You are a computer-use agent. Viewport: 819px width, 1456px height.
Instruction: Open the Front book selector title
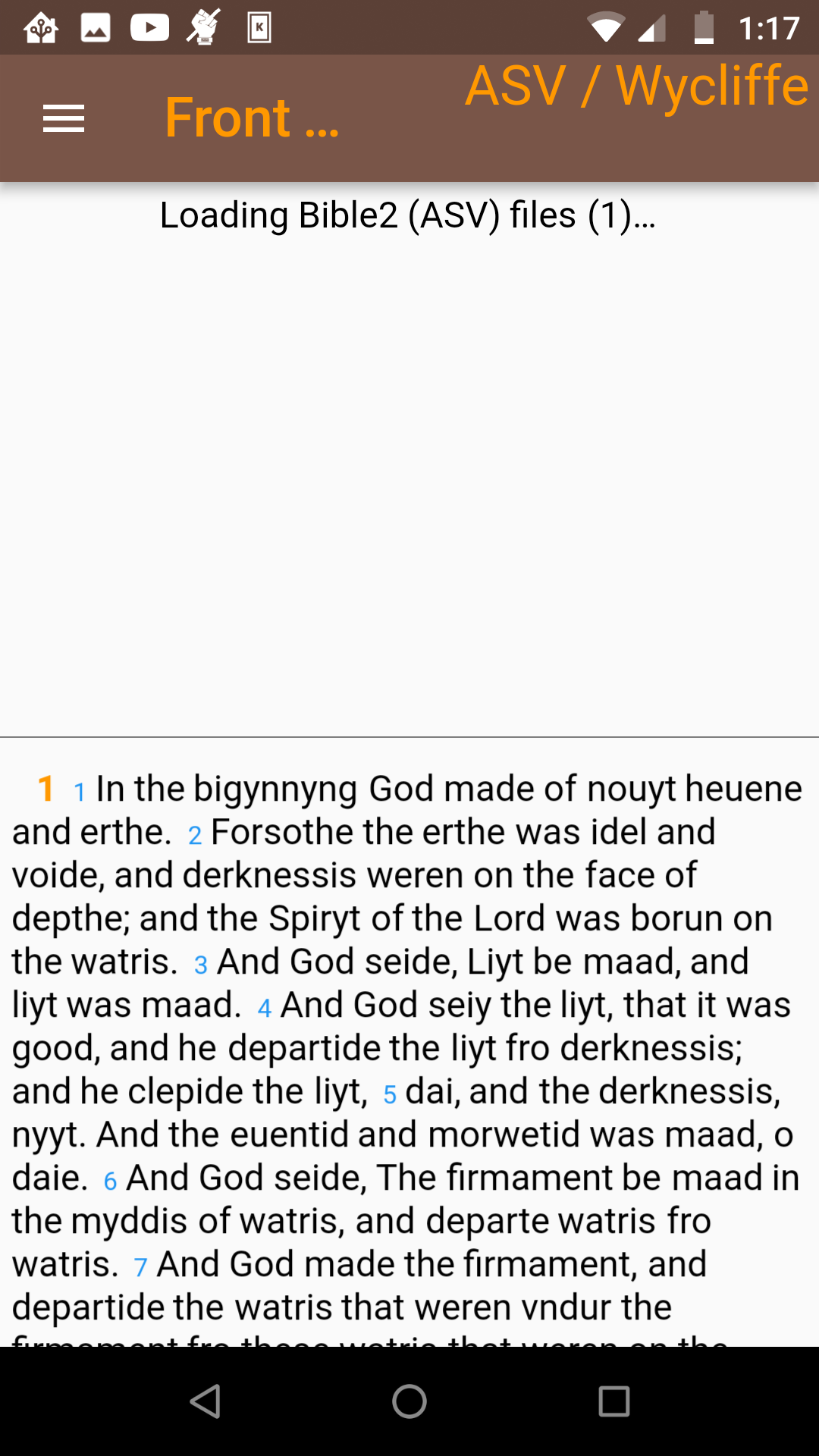tap(252, 118)
